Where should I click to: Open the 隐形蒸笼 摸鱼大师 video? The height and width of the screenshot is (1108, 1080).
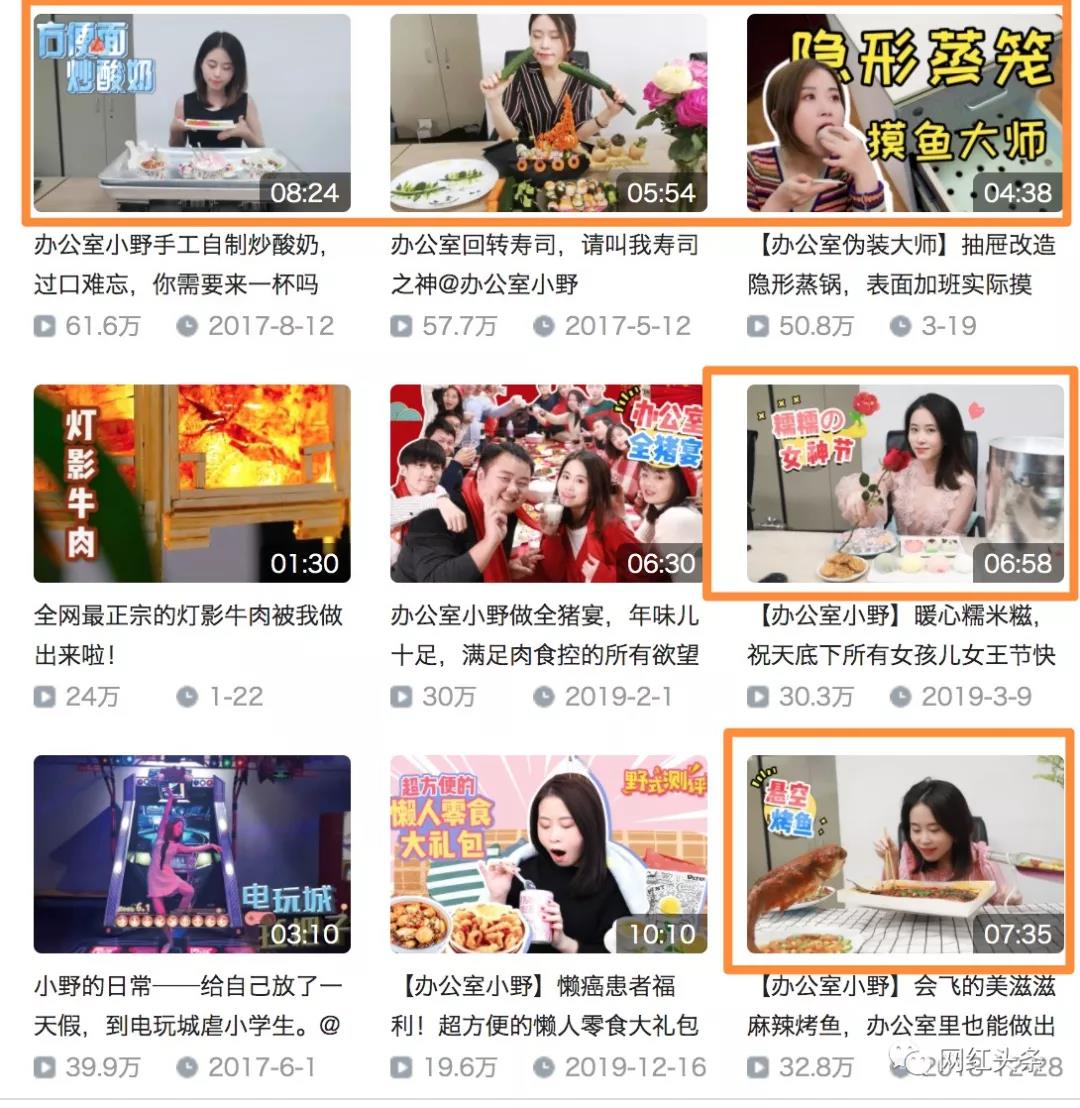[x=905, y=112]
